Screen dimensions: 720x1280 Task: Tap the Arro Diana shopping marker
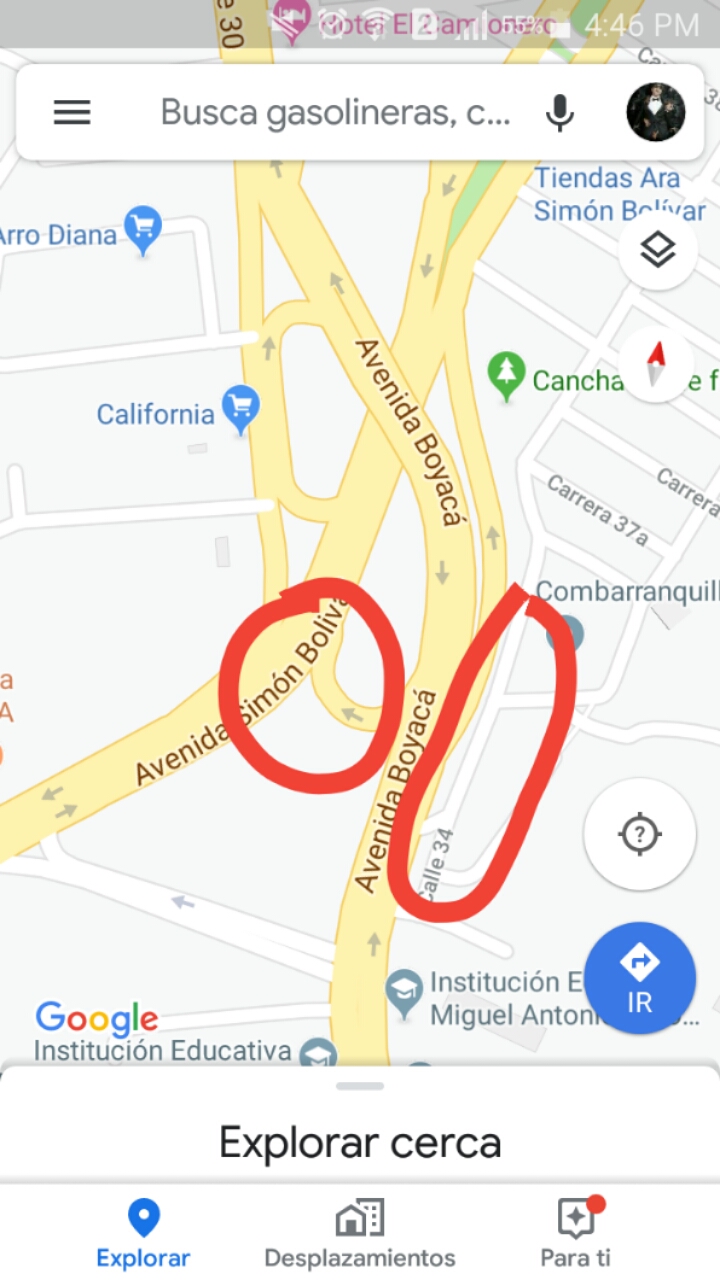143,229
